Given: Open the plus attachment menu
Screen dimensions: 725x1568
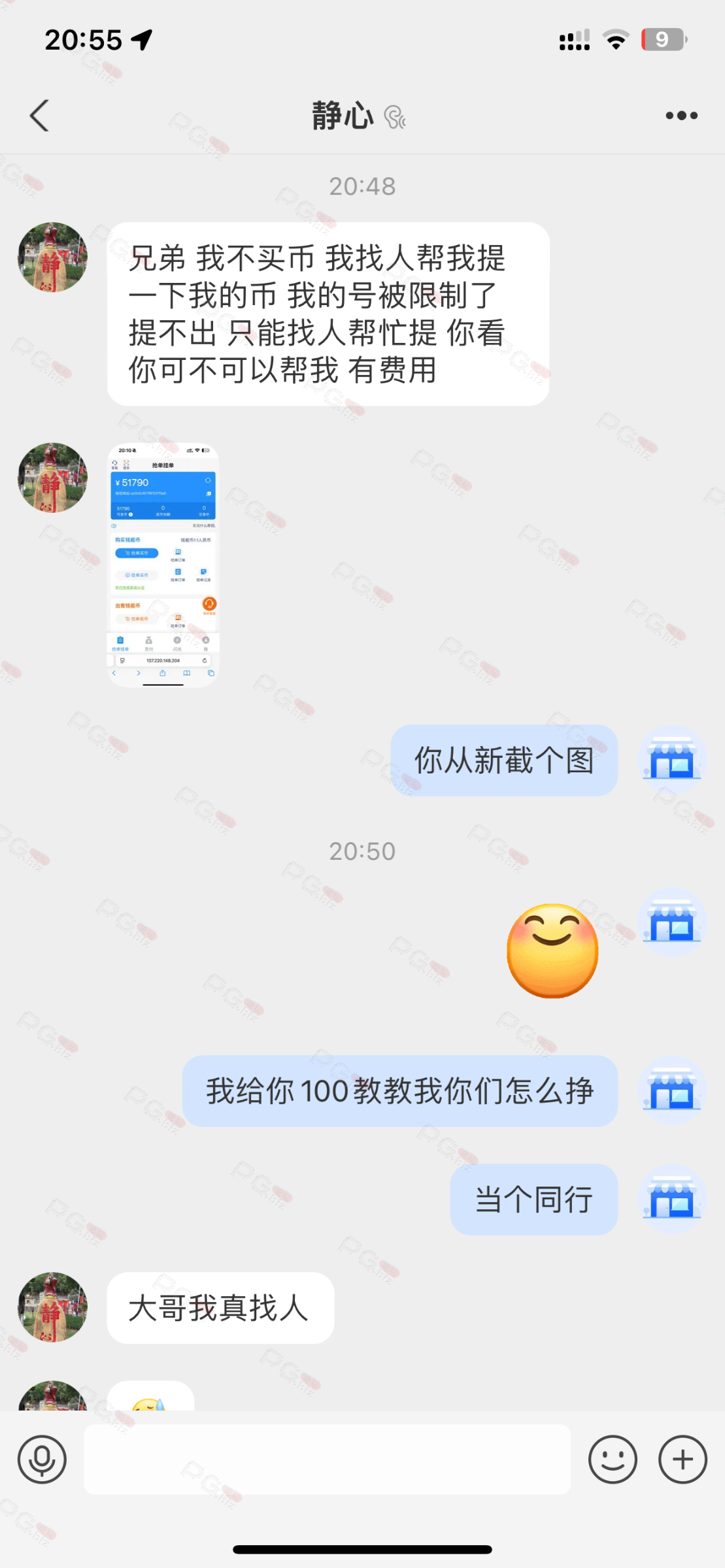Looking at the screenshot, I should [683, 1459].
